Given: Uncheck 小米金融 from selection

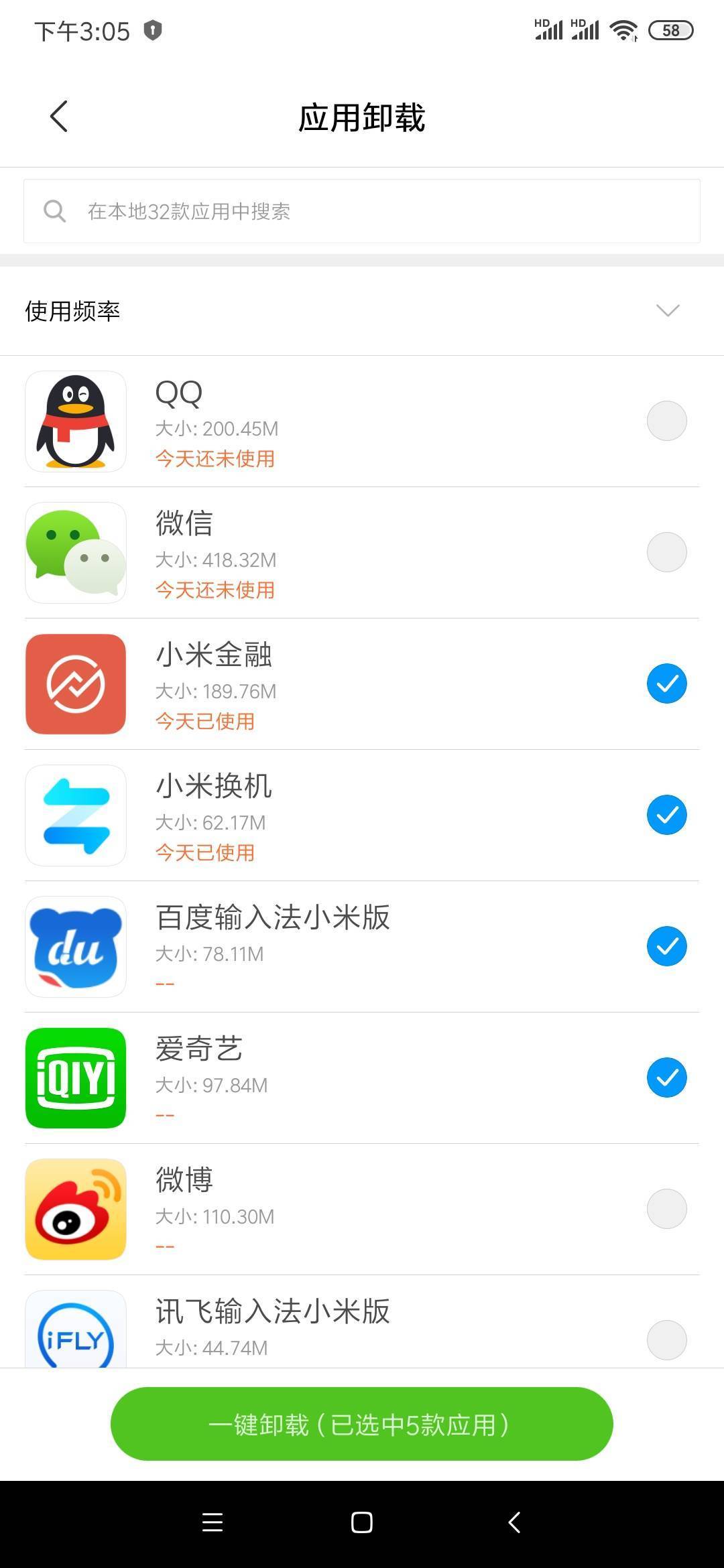Looking at the screenshot, I should [666, 683].
